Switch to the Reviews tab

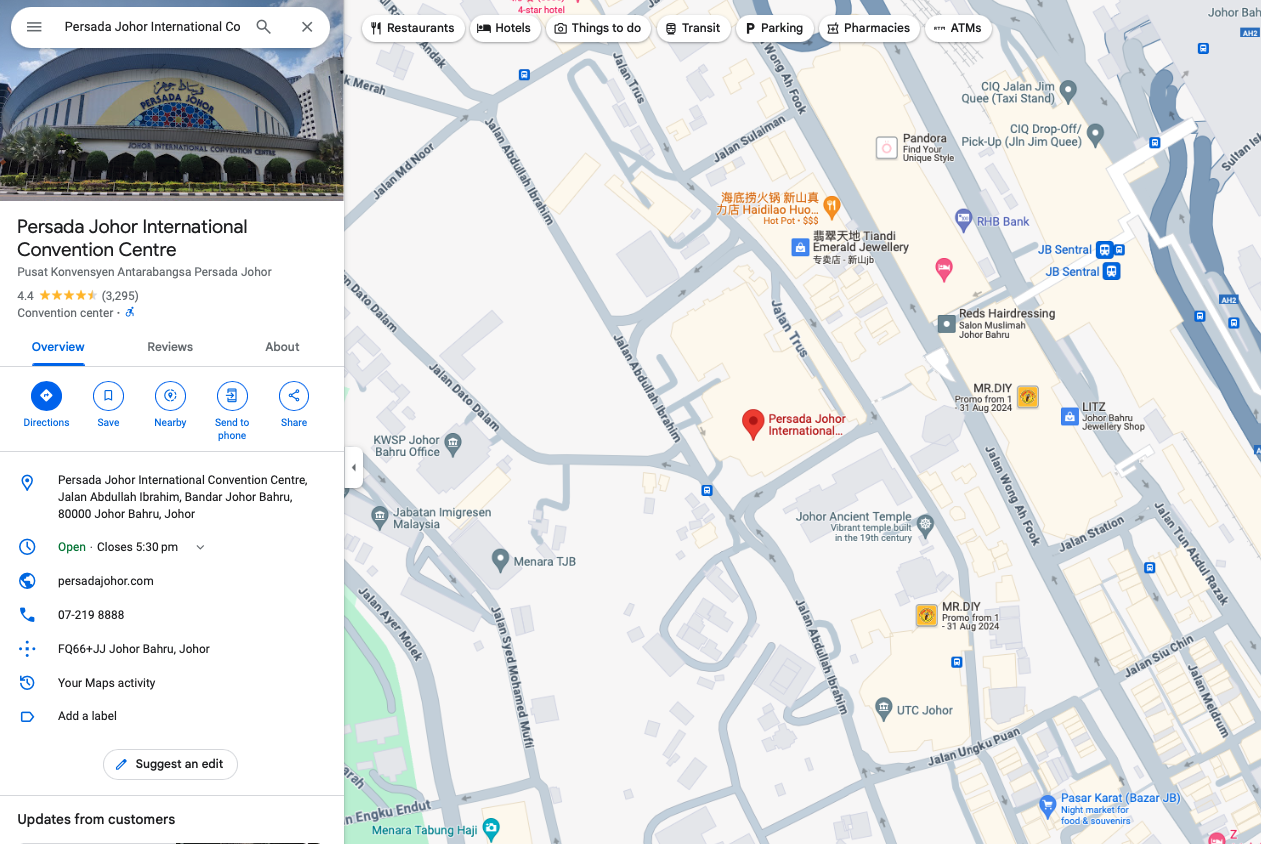170,347
